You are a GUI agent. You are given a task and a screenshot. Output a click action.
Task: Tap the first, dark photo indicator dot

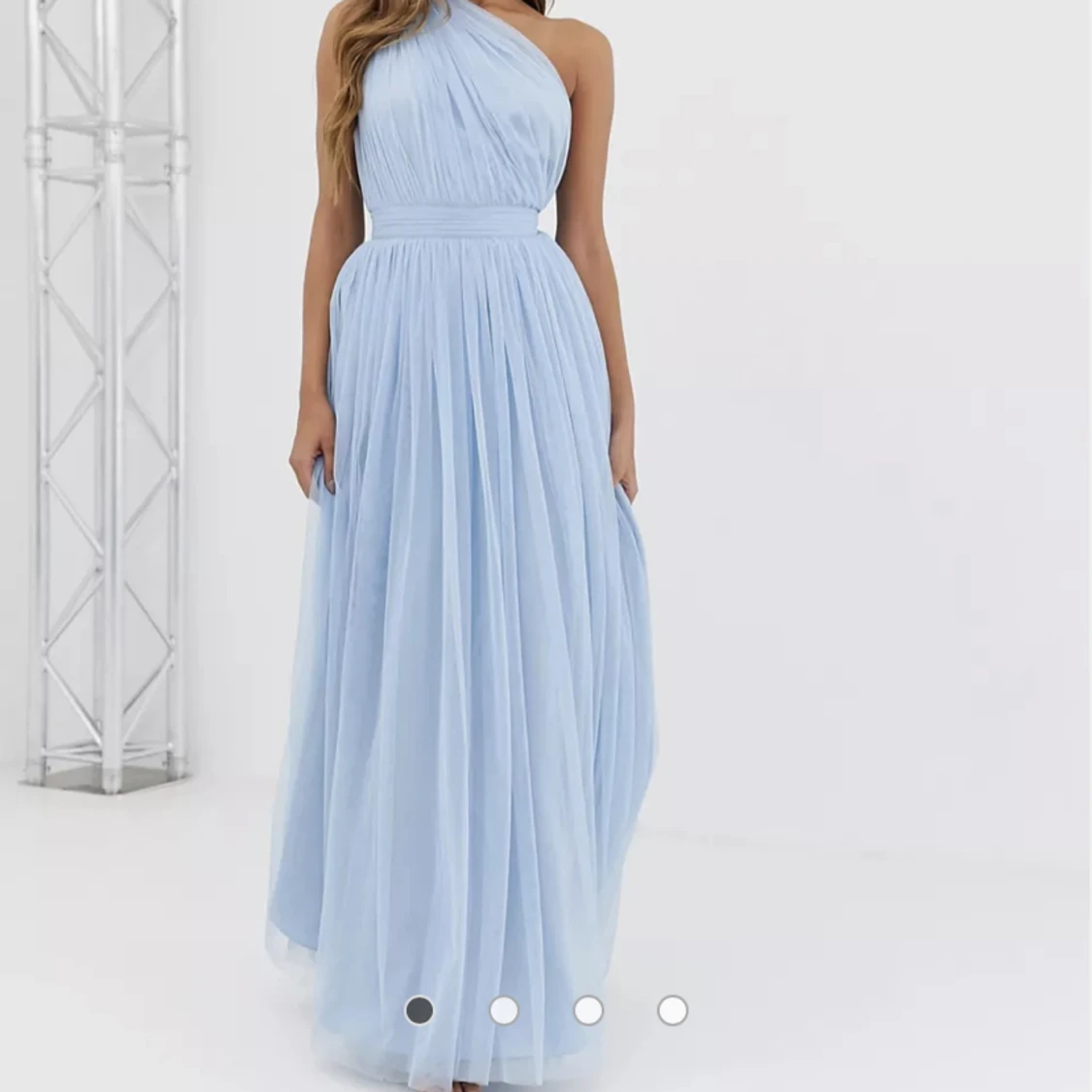coord(419,1010)
